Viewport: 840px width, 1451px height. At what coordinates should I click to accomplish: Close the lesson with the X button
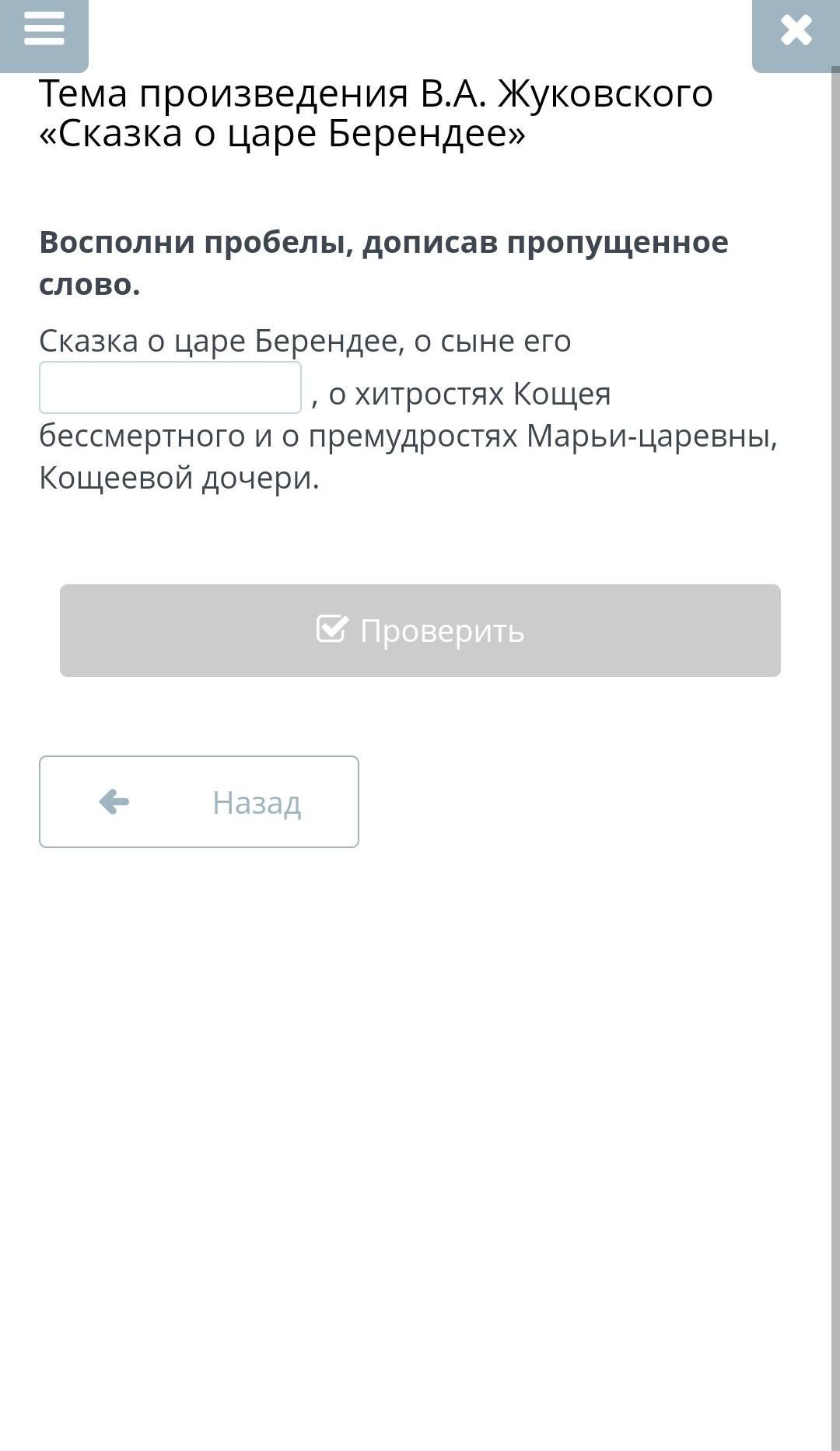796,31
